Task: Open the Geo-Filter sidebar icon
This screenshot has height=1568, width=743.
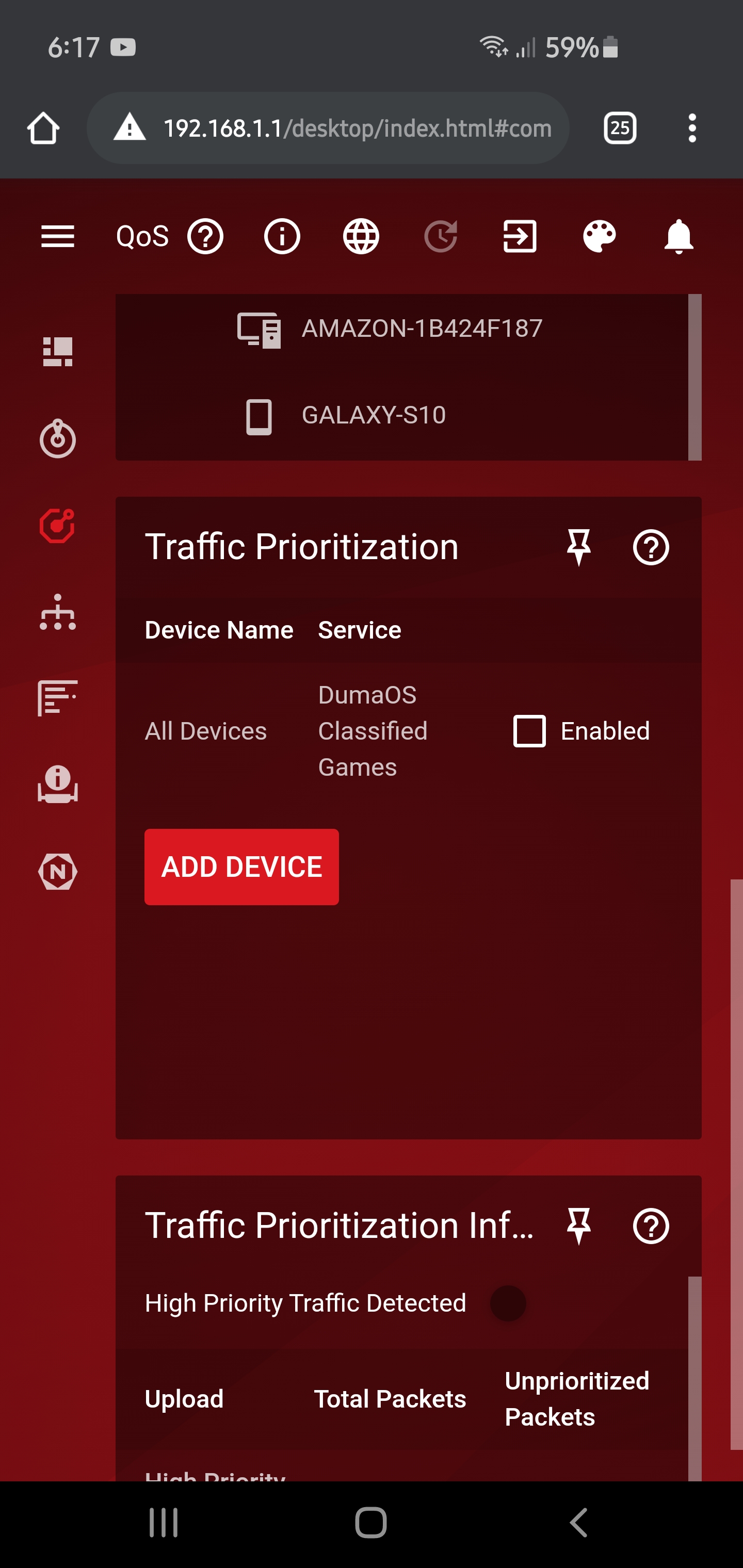Action: (x=58, y=439)
